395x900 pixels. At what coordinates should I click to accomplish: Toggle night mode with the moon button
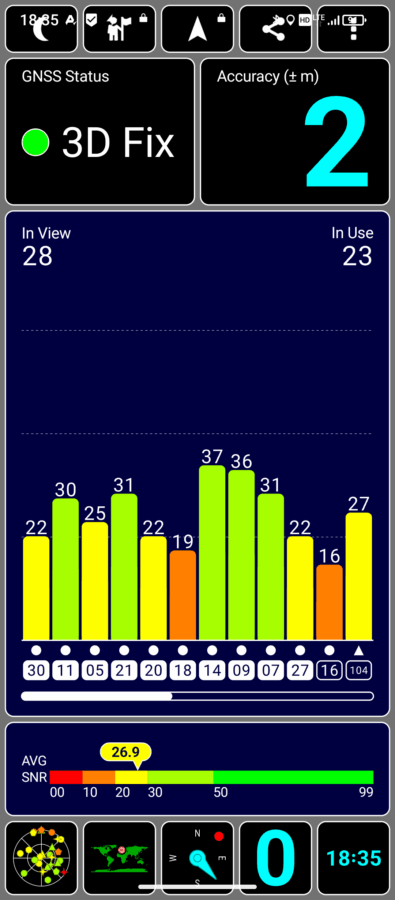41,29
